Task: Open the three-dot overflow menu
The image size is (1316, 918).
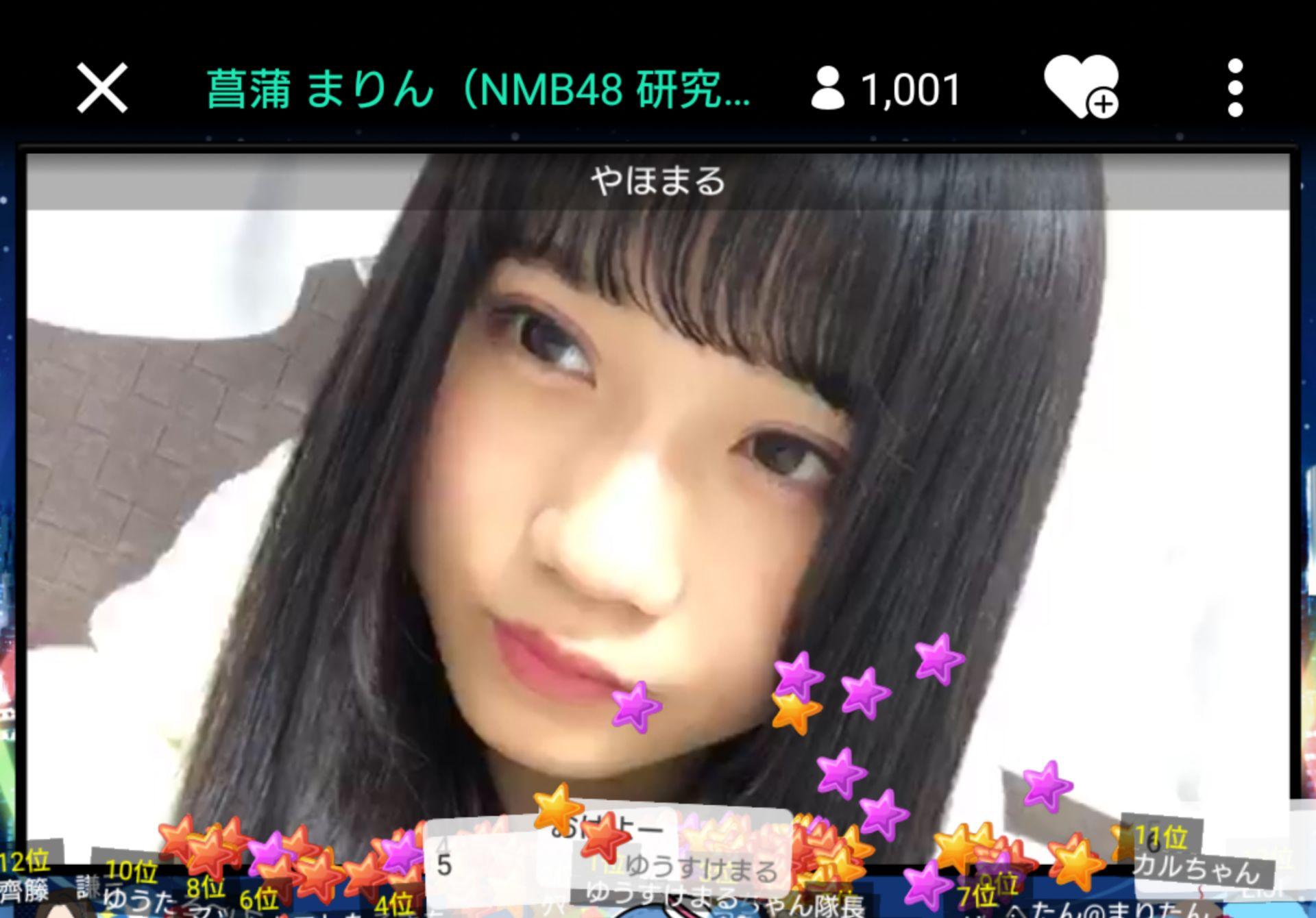Action: [1234, 88]
